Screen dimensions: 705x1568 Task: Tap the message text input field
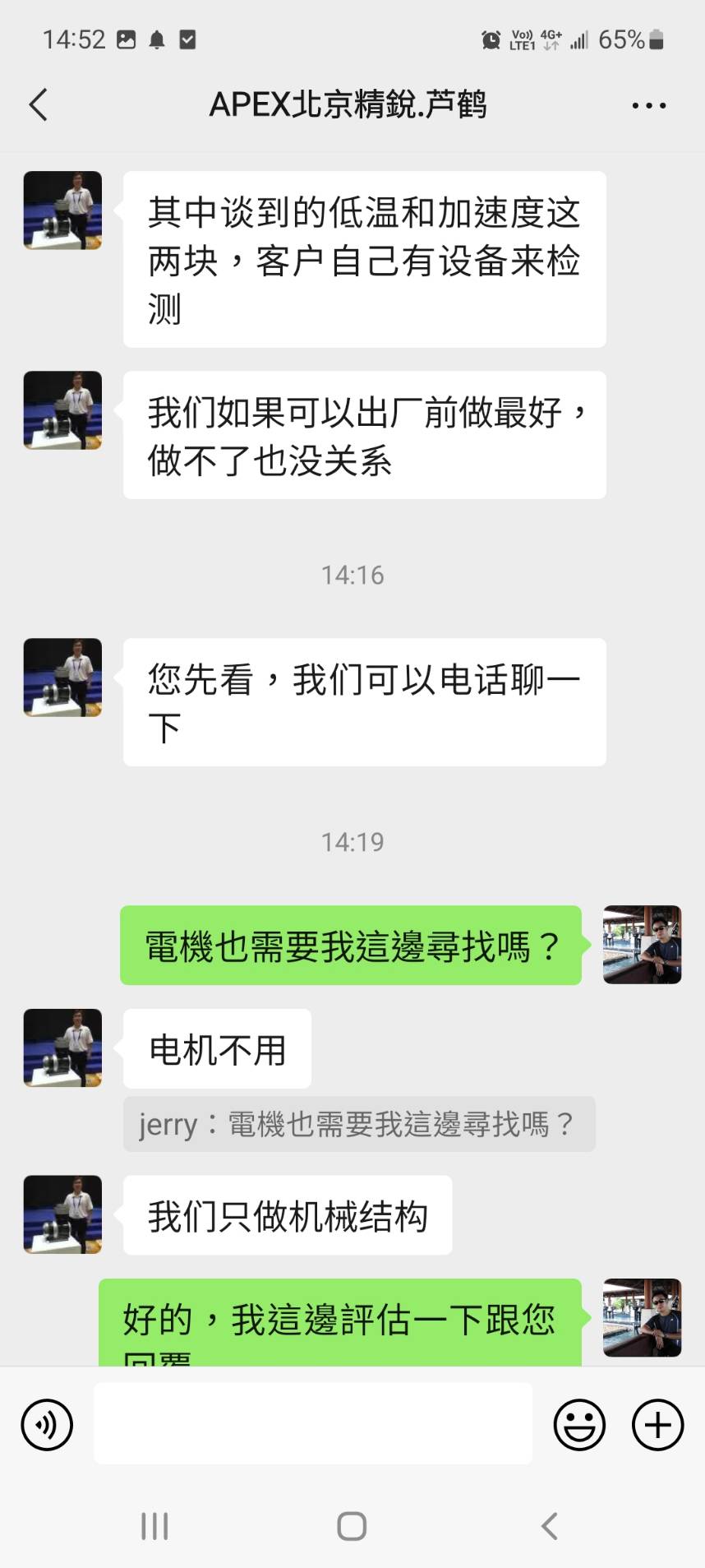[x=312, y=1423]
